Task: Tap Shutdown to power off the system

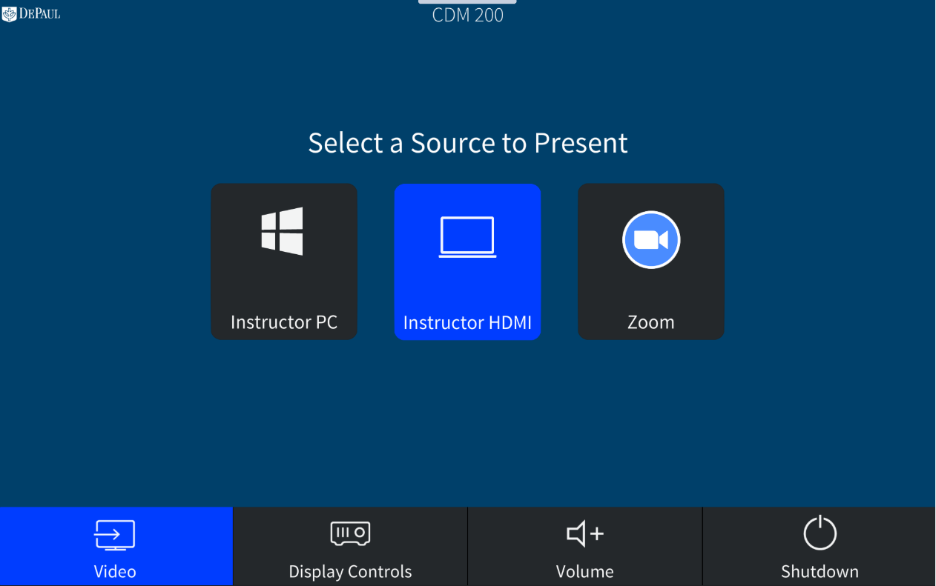Action: 820,547
